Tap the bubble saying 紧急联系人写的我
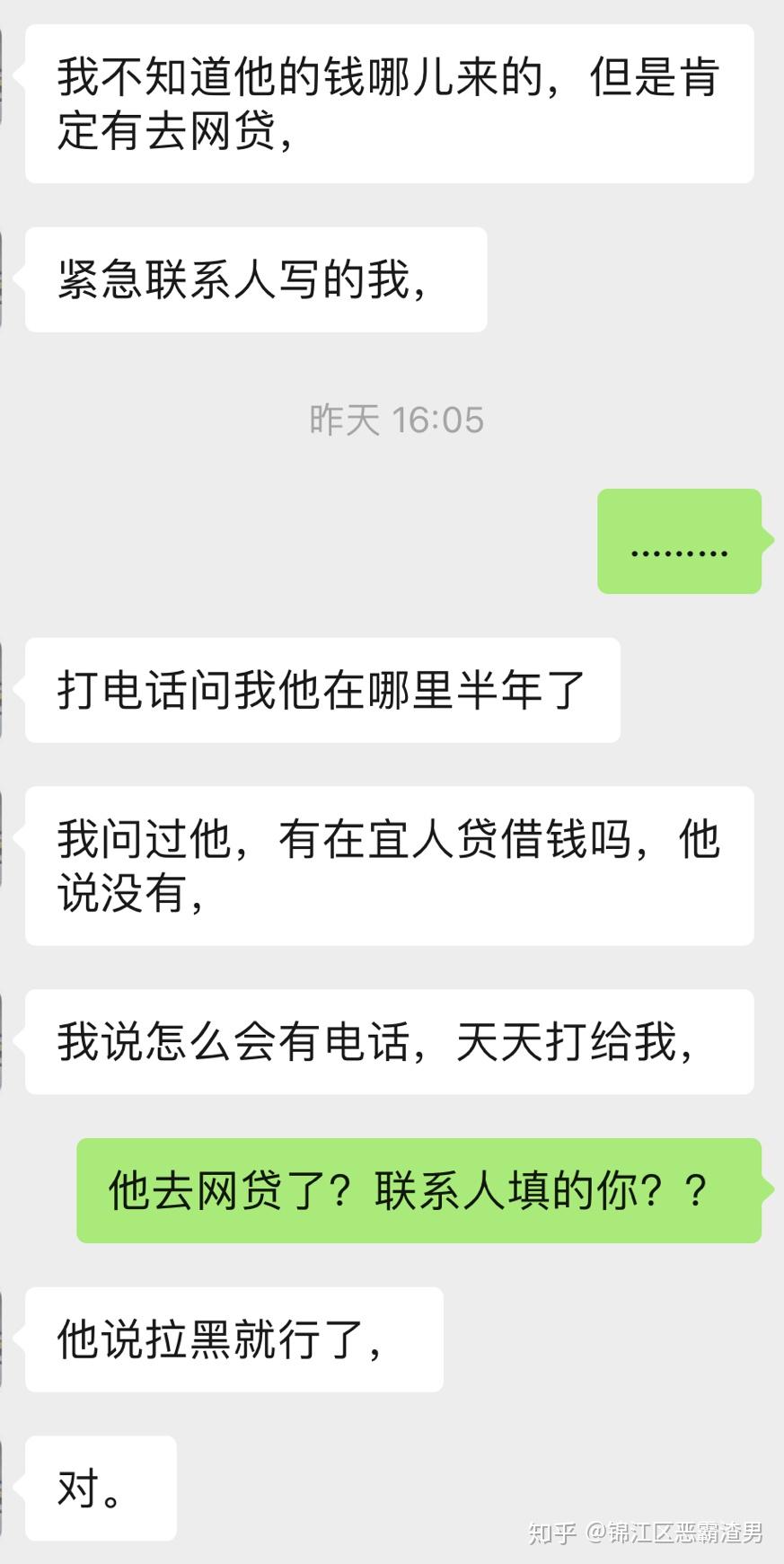 (x=254, y=278)
